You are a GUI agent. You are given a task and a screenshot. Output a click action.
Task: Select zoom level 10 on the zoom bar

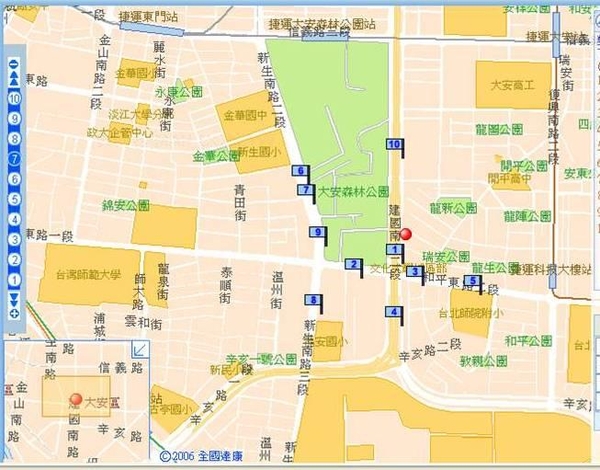(15, 98)
